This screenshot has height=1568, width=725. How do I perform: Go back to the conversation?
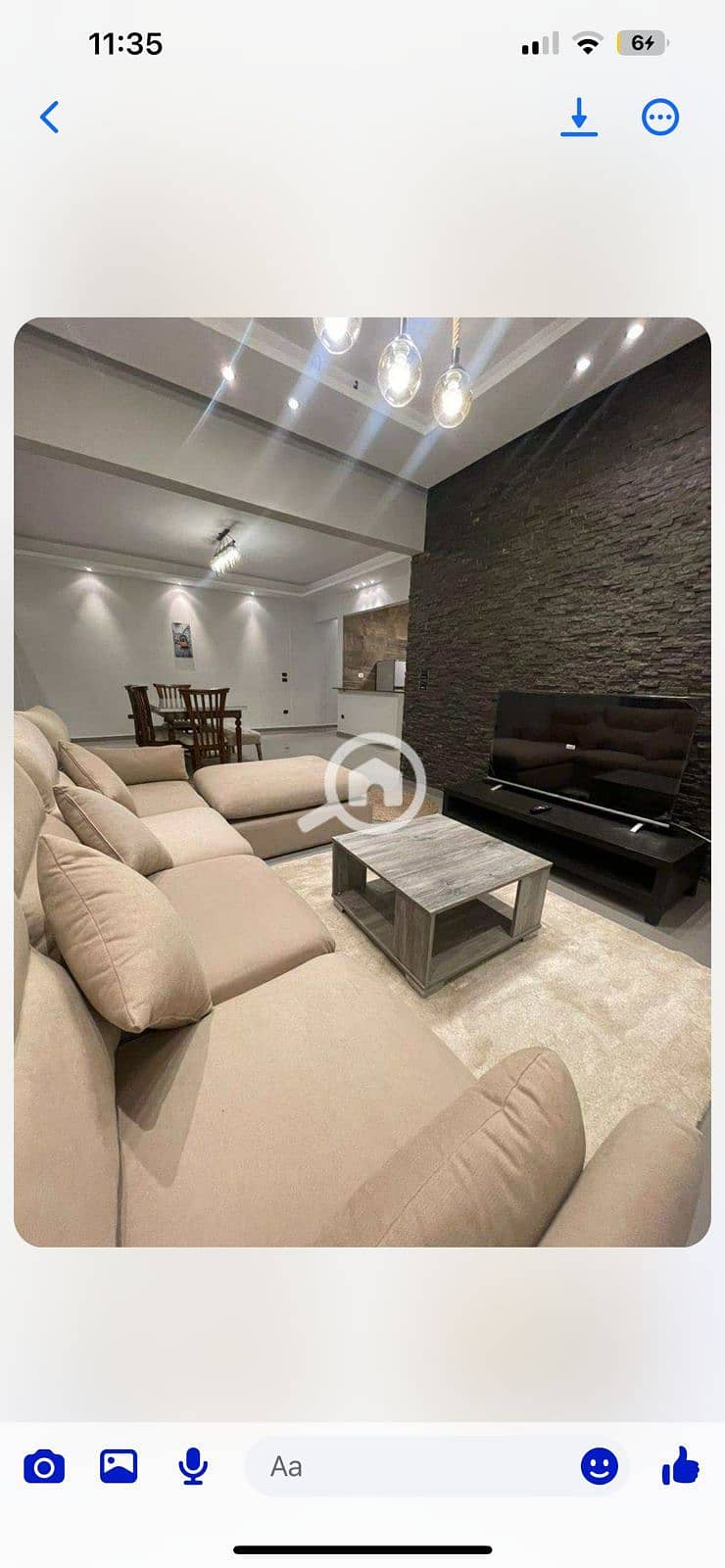(x=50, y=118)
